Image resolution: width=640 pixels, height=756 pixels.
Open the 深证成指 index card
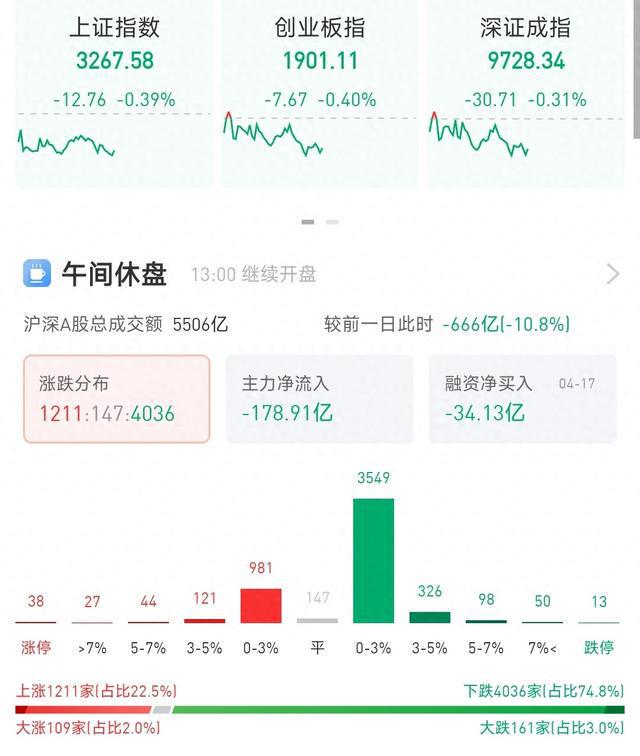coord(527,95)
